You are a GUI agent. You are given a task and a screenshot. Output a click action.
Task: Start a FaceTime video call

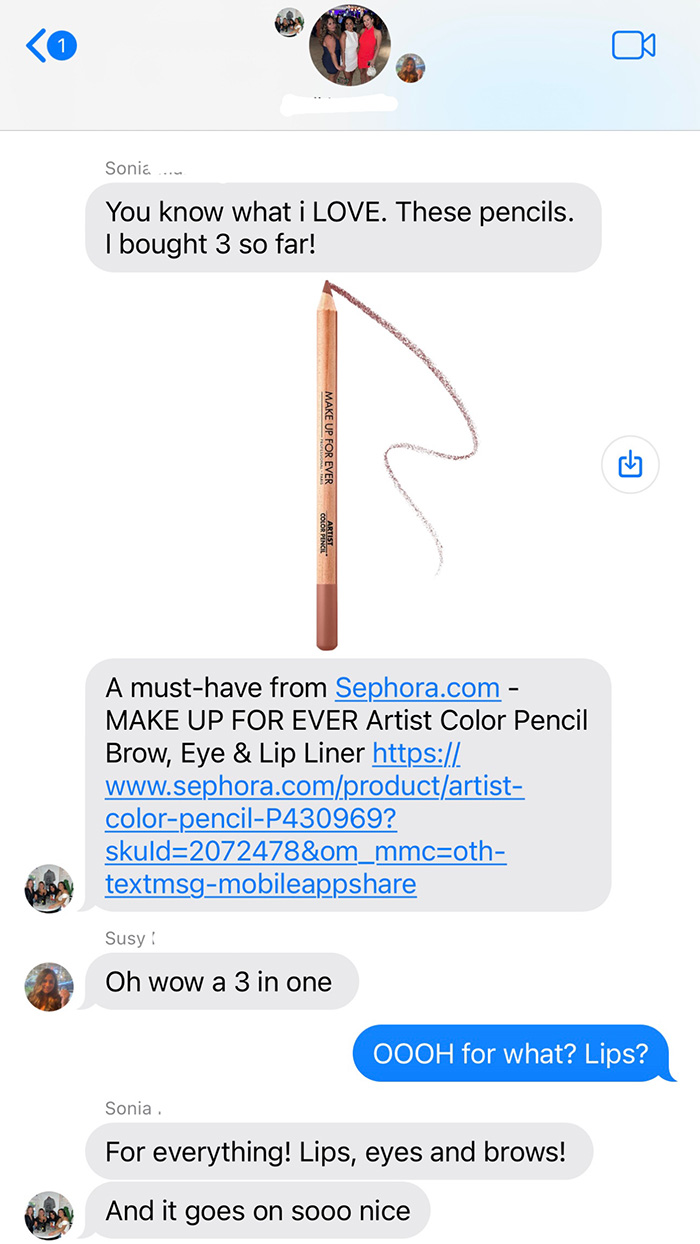coord(633,46)
